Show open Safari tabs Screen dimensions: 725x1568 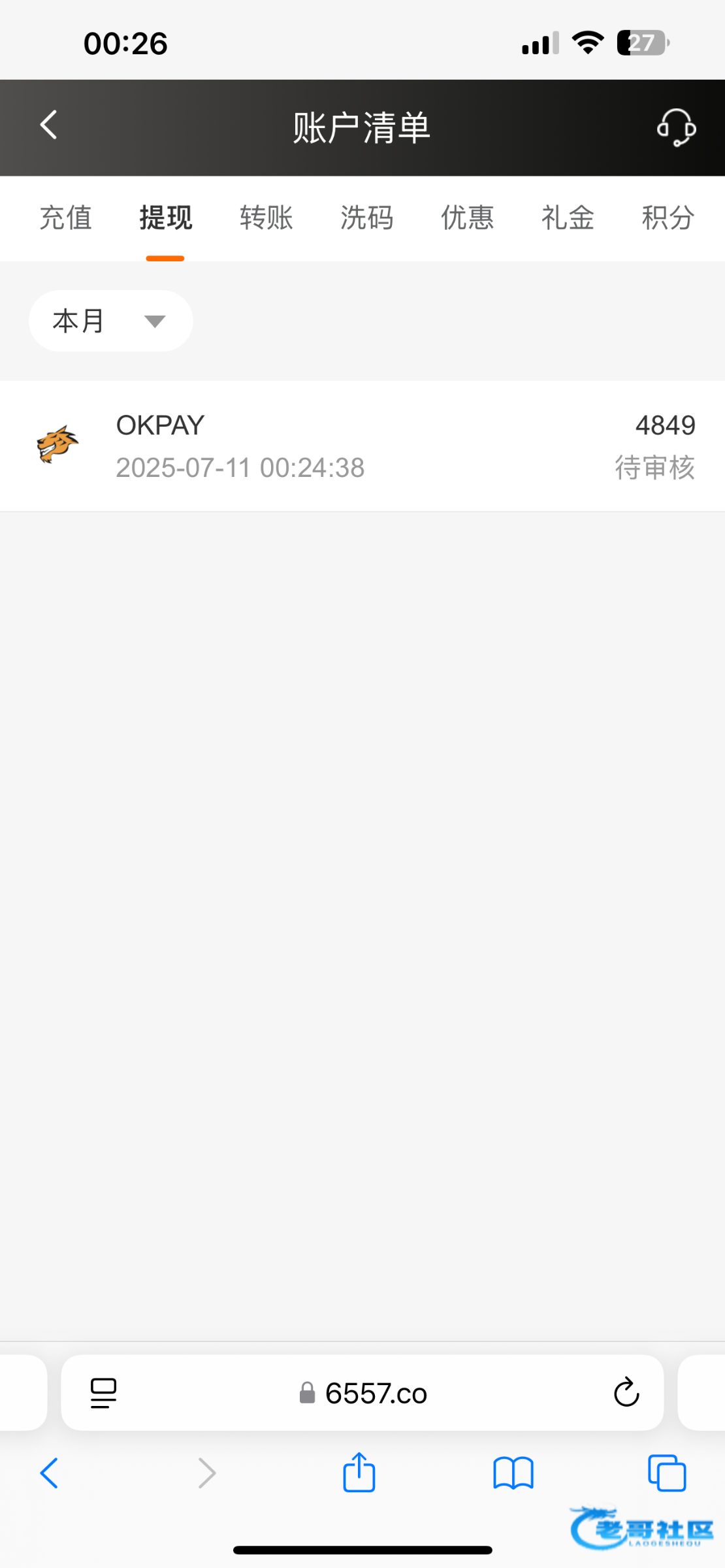[667, 1473]
